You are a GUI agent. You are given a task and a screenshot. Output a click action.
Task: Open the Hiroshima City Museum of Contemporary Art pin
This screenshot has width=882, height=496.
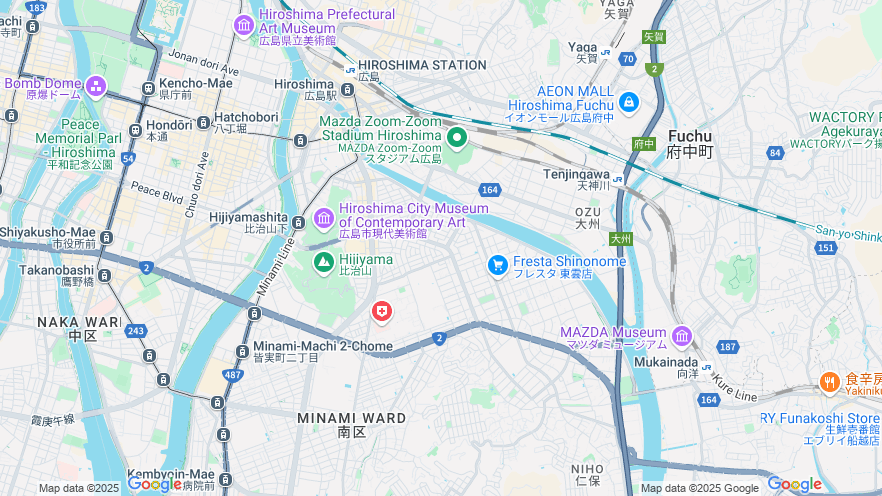323,218
